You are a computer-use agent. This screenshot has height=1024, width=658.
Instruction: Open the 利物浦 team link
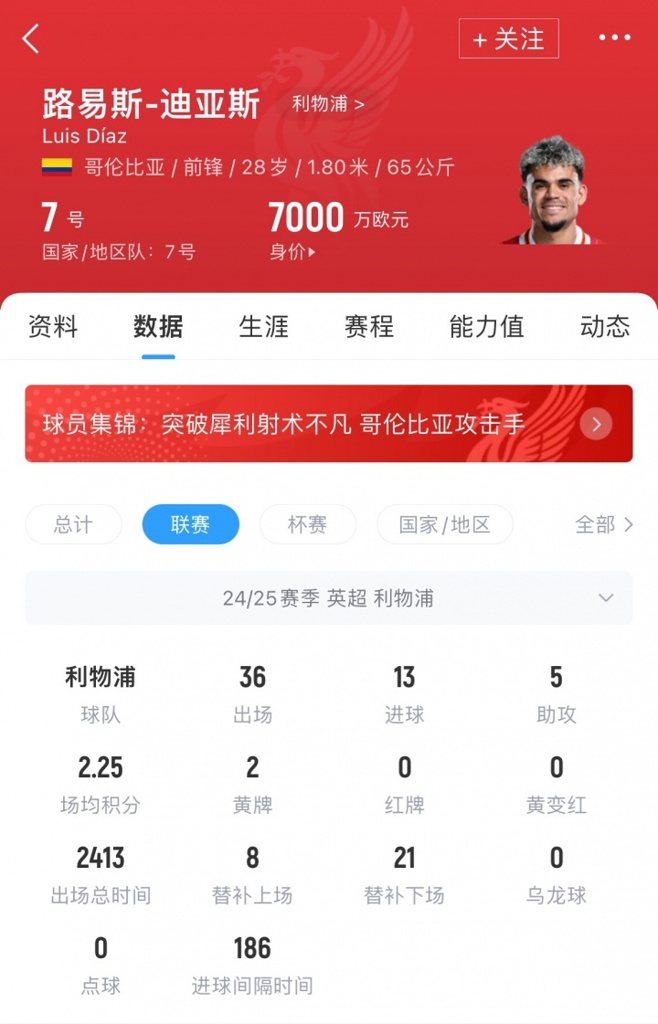(x=328, y=103)
